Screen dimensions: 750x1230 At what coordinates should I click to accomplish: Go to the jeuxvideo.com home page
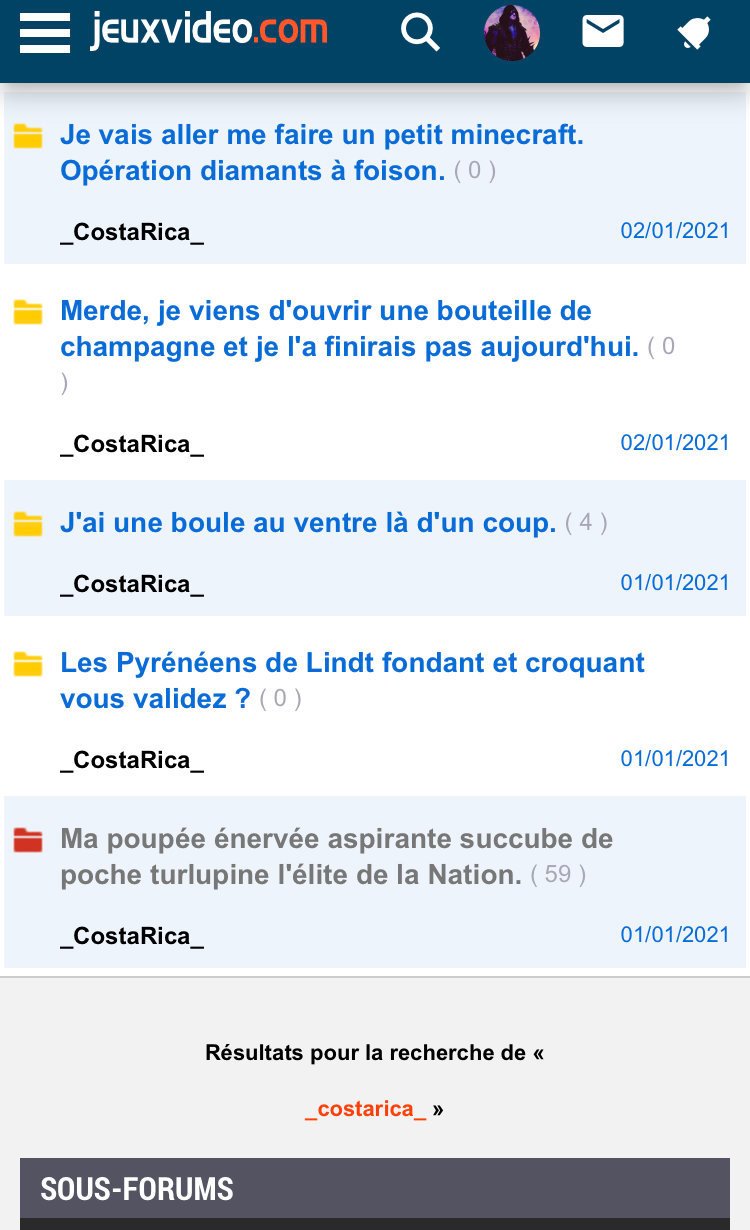(x=209, y=31)
